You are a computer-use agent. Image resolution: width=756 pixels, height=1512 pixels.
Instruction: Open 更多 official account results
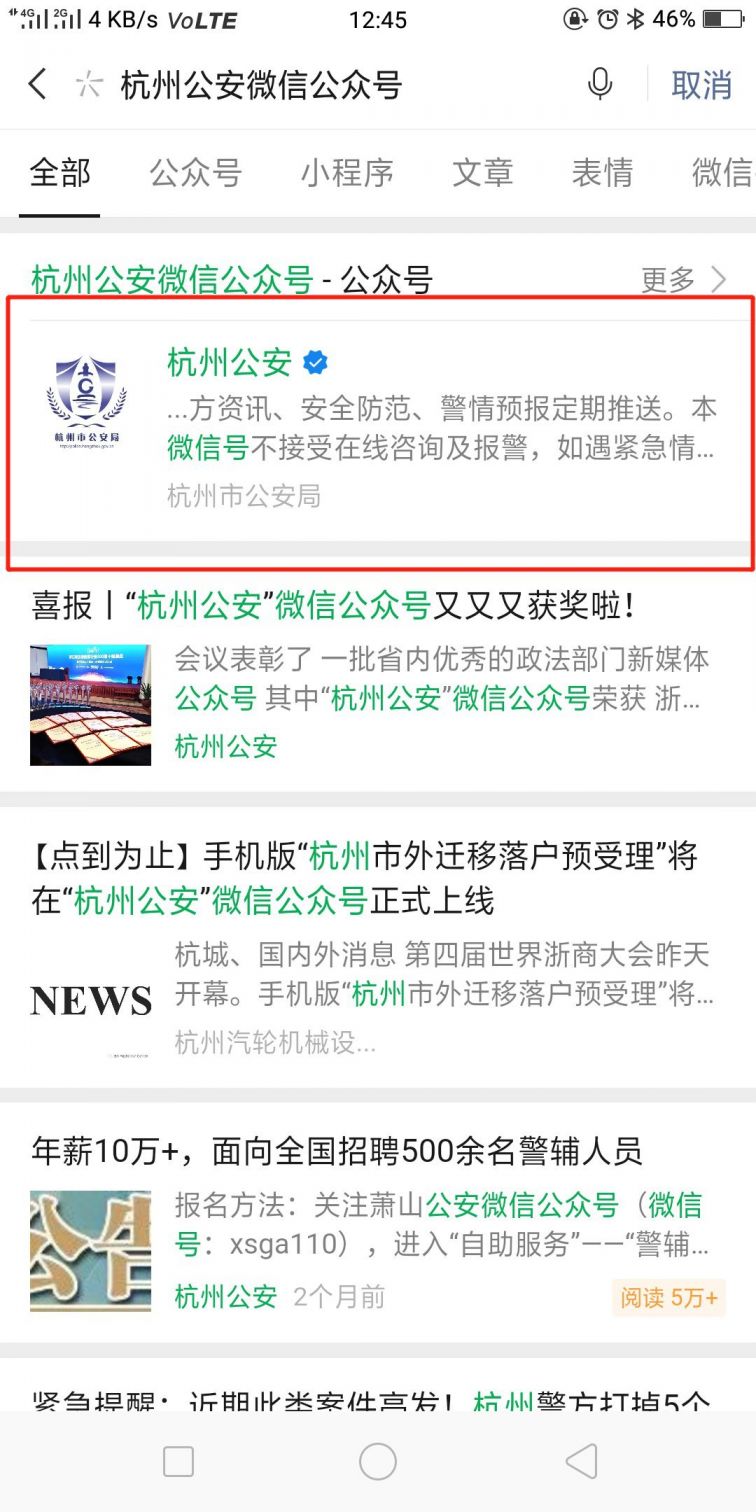tap(682, 280)
